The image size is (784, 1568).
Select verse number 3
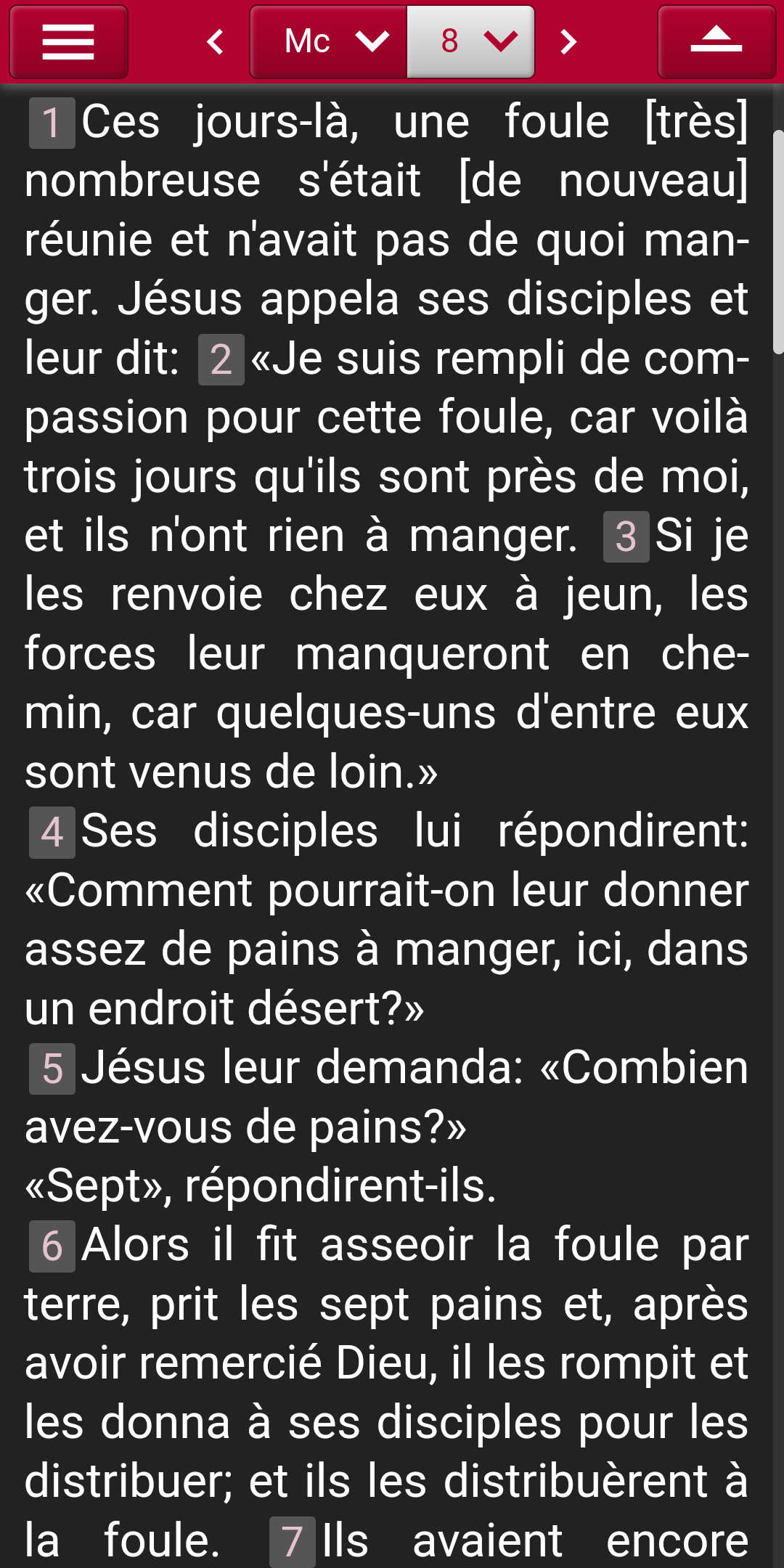(626, 536)
